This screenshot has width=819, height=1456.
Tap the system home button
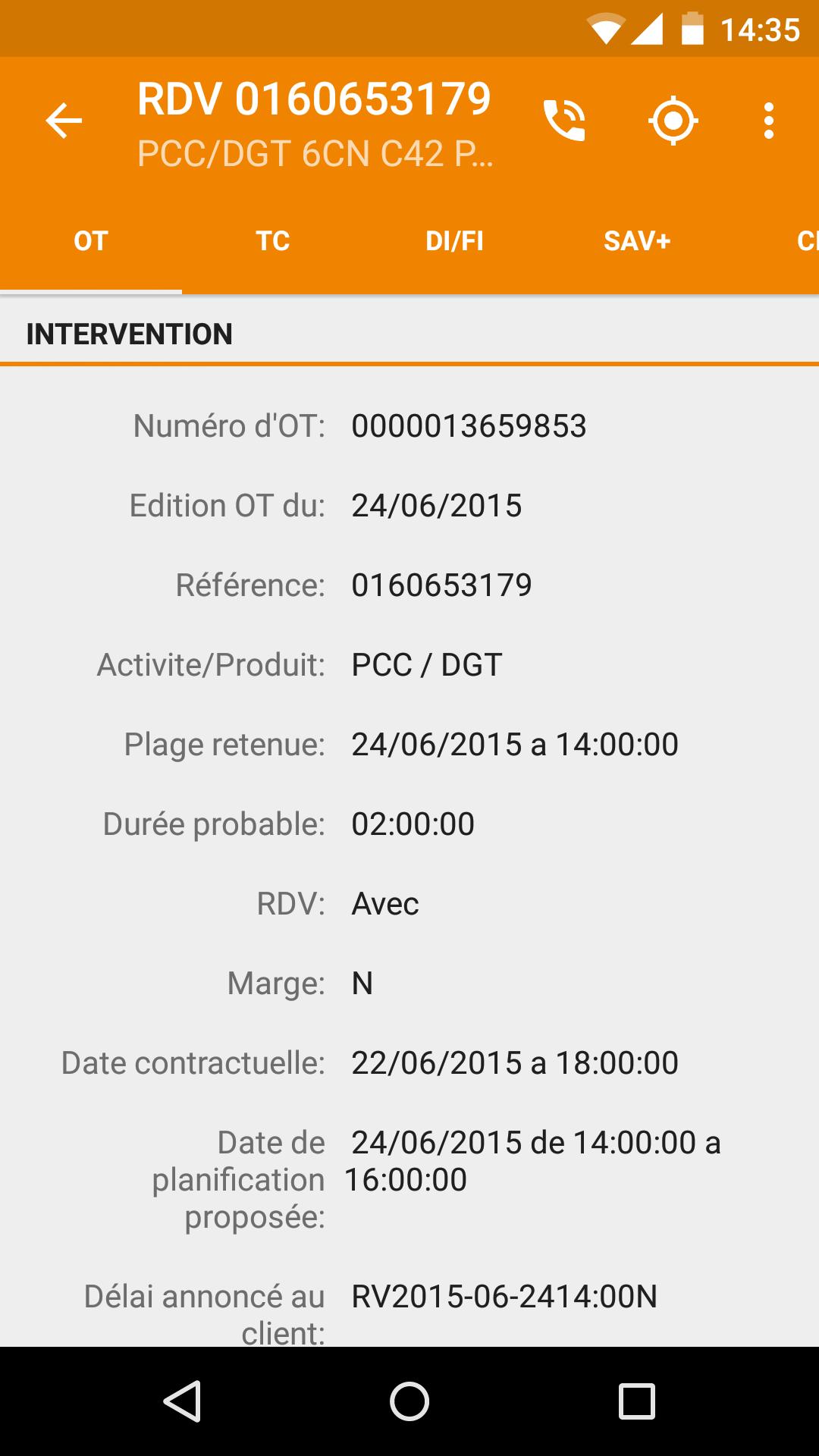point(409,1401)
